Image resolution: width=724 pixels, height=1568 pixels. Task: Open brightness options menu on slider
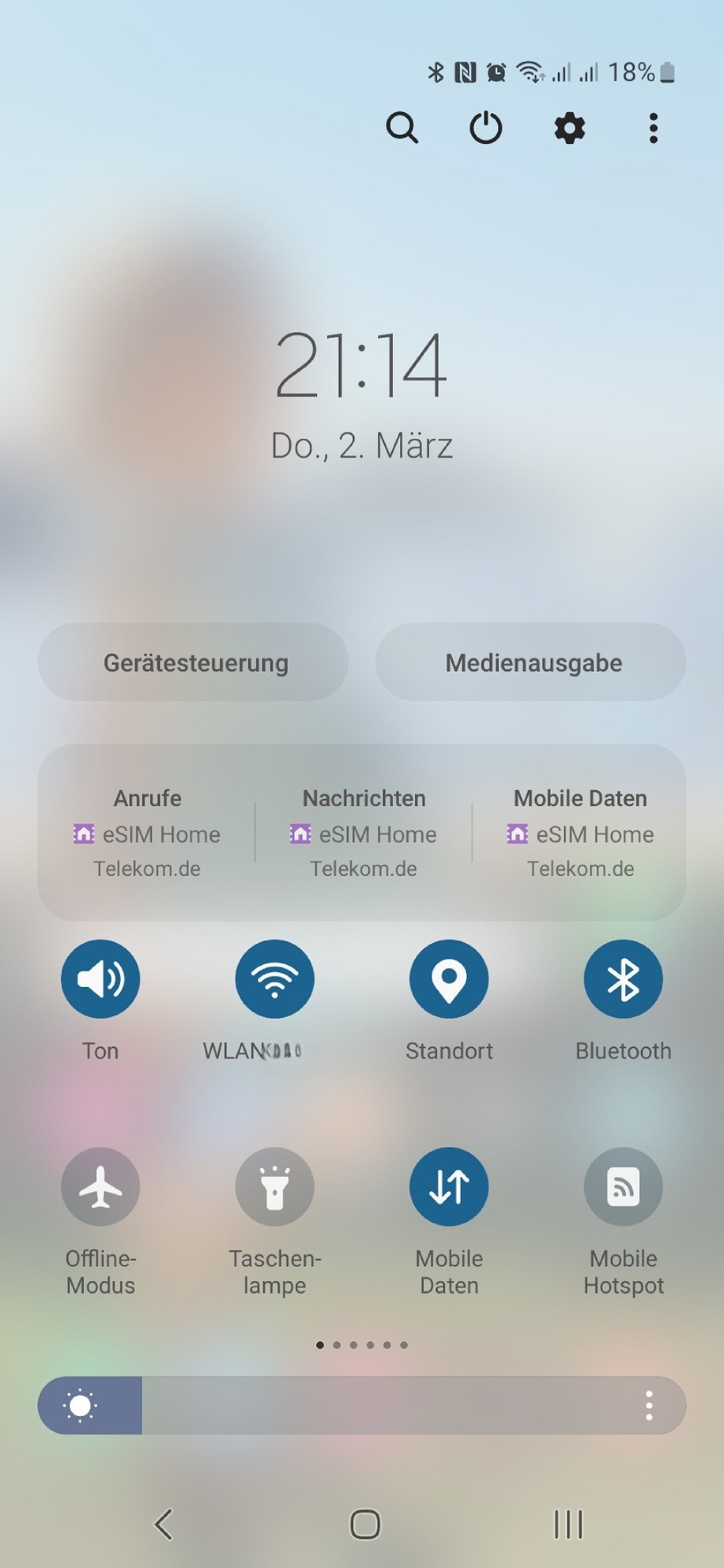point(649,1406)
